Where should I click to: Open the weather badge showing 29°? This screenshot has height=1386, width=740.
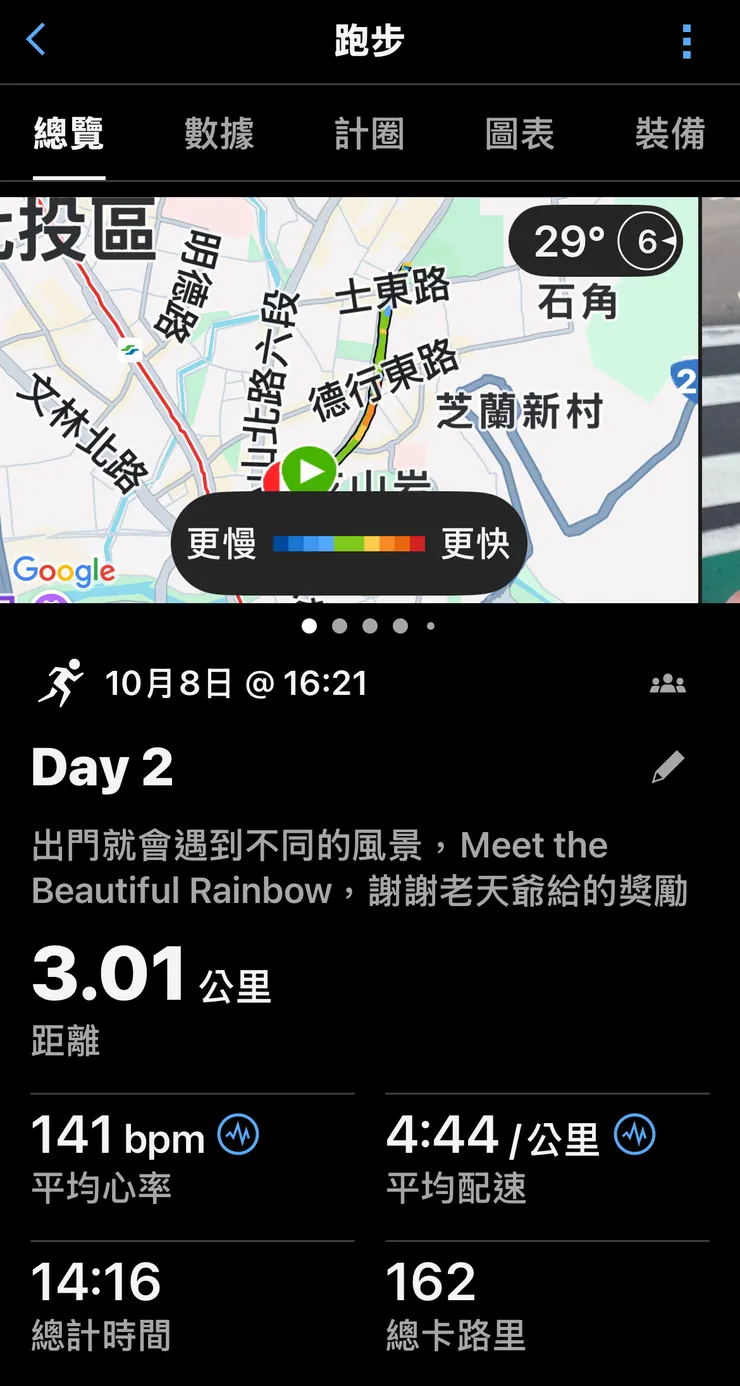coord(596,240)
